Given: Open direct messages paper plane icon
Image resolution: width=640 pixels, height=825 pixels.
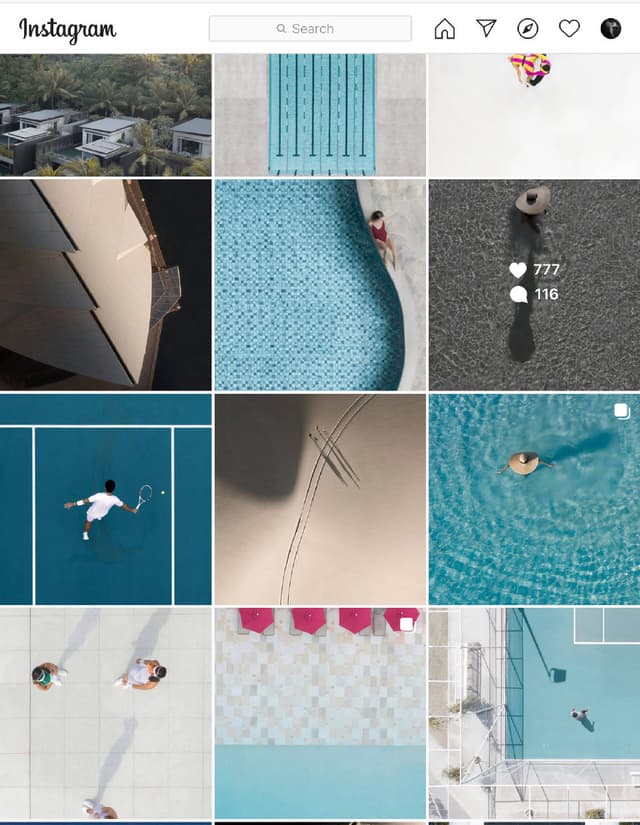Looking at the screenshot, I should tap(486, 29).
